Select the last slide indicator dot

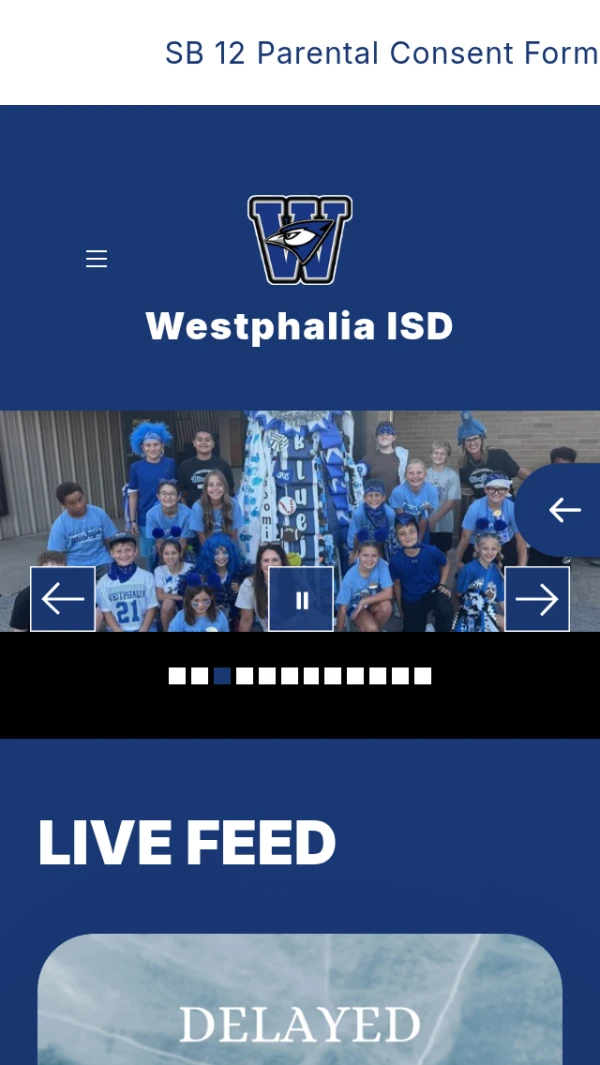pyautogui.click(x=423, y=676)
